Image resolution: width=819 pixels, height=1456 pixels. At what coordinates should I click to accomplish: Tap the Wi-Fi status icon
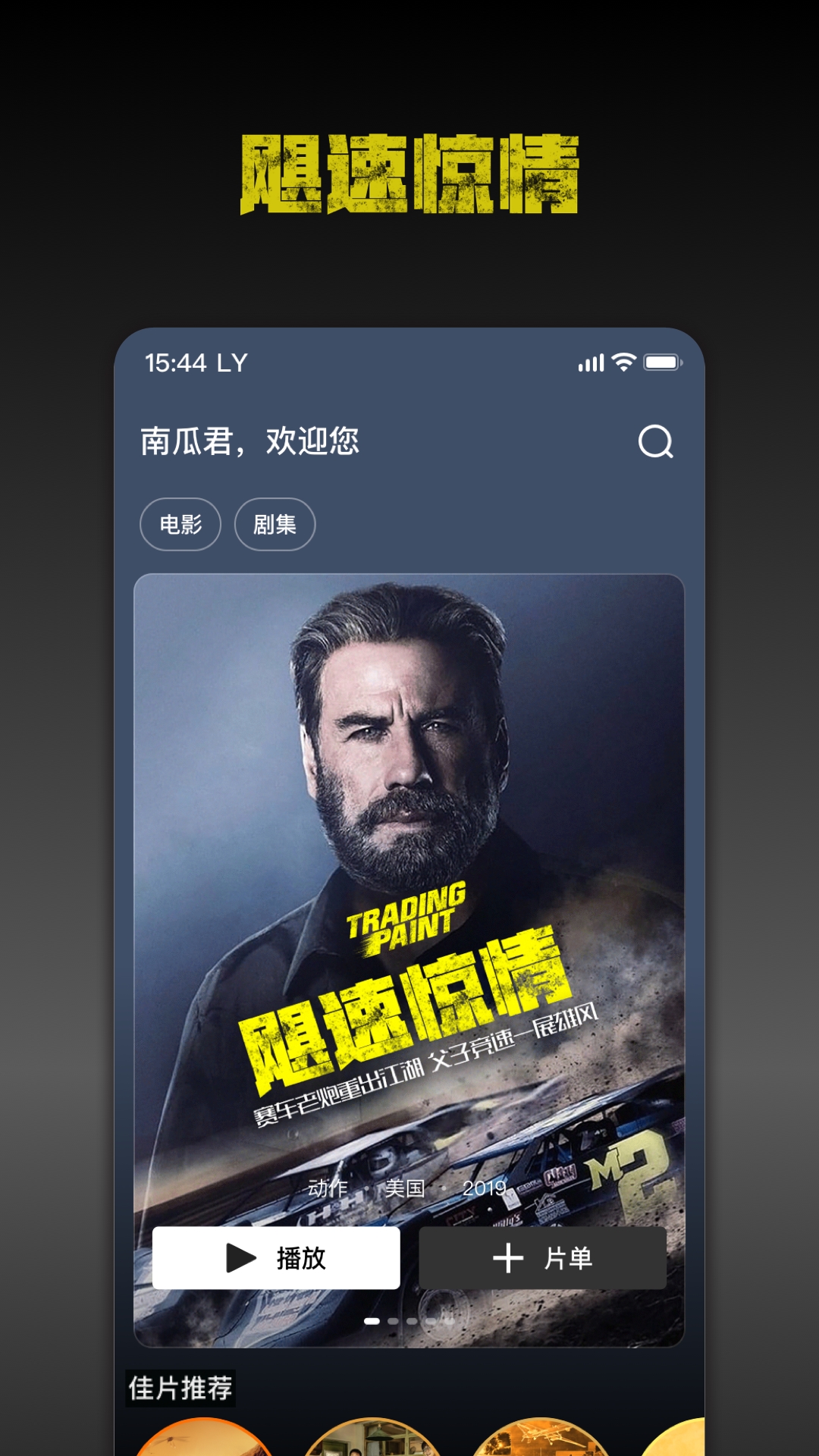[x=624, y=363]
